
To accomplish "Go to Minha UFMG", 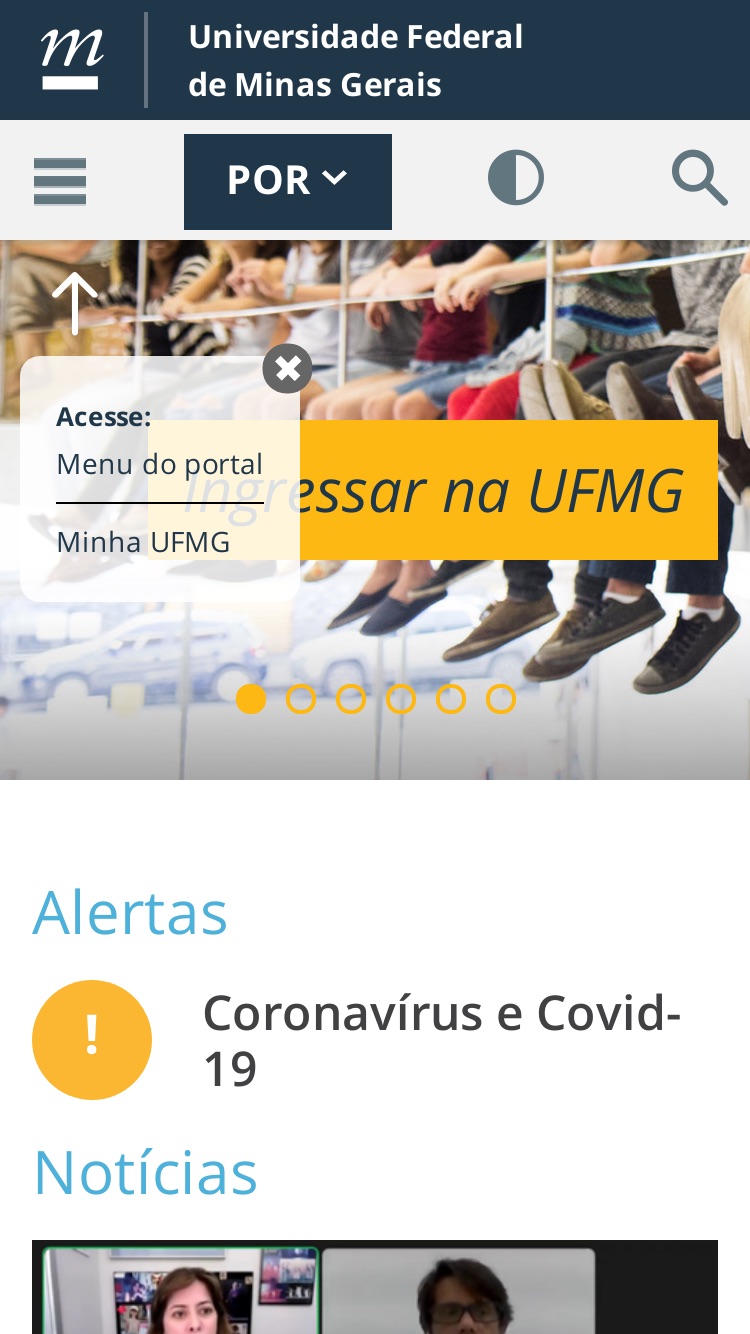I will (x=143, y=542).
